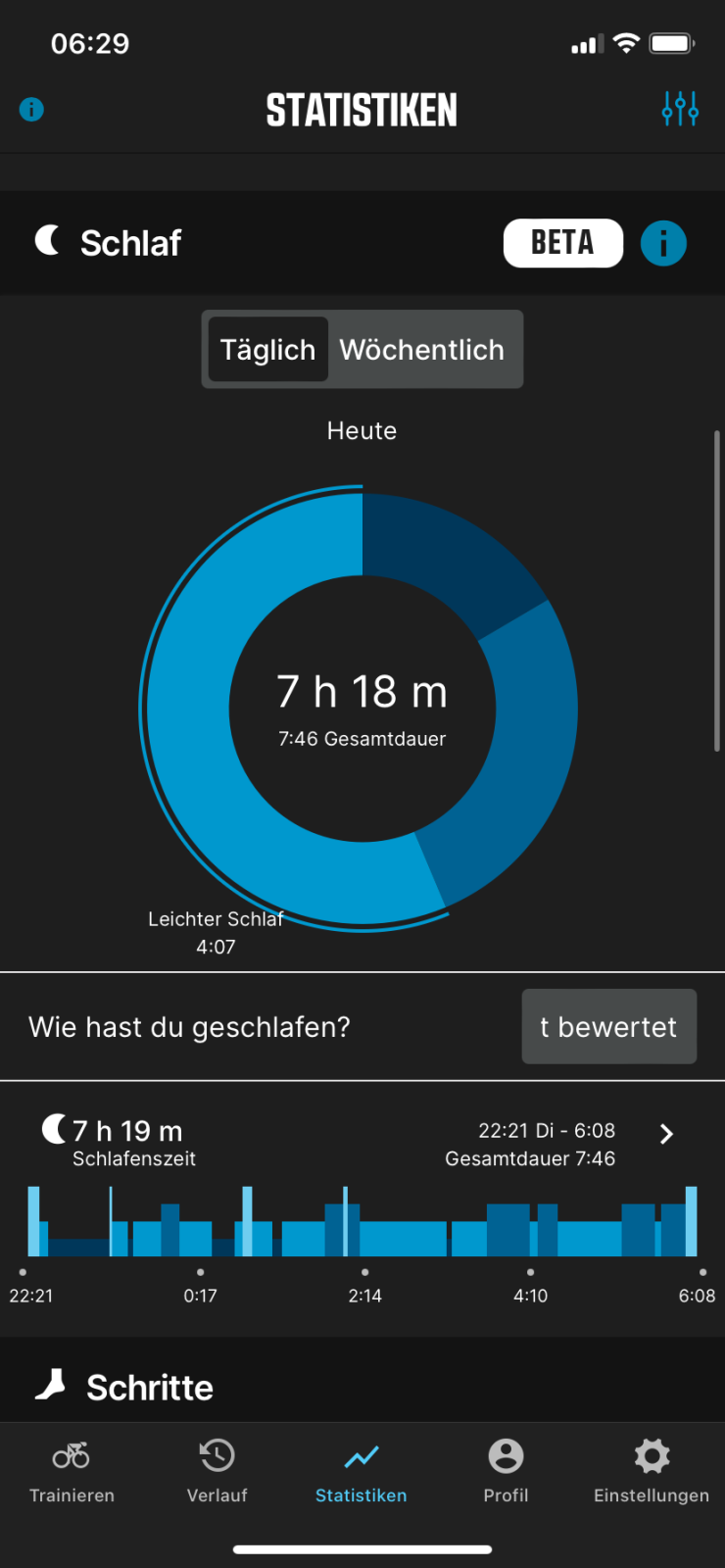
Task: Open the info icon beside Statistiken title
Action: tap(31, 109)
